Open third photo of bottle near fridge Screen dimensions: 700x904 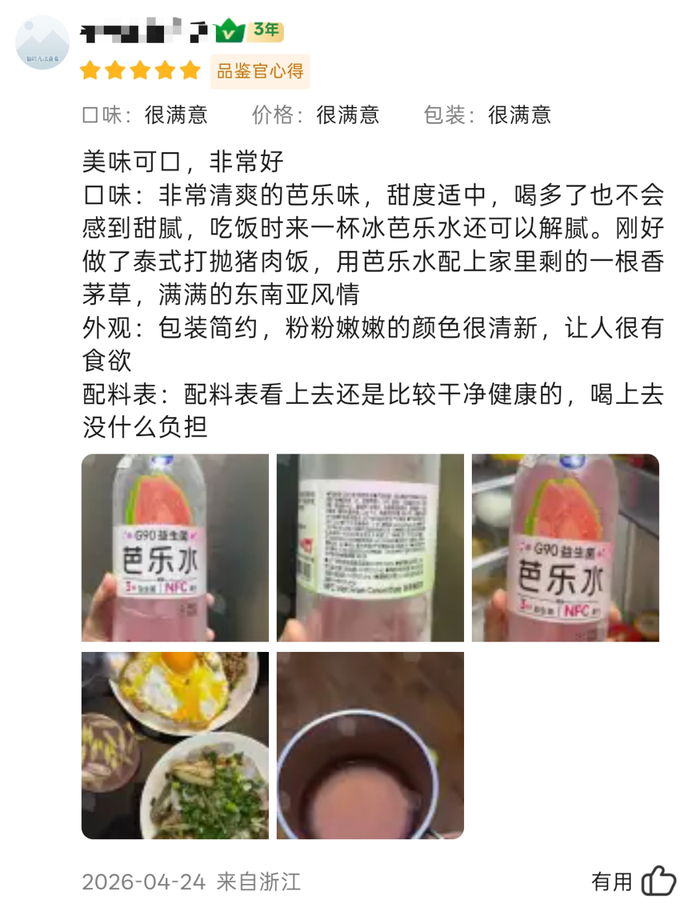point(565,548)
